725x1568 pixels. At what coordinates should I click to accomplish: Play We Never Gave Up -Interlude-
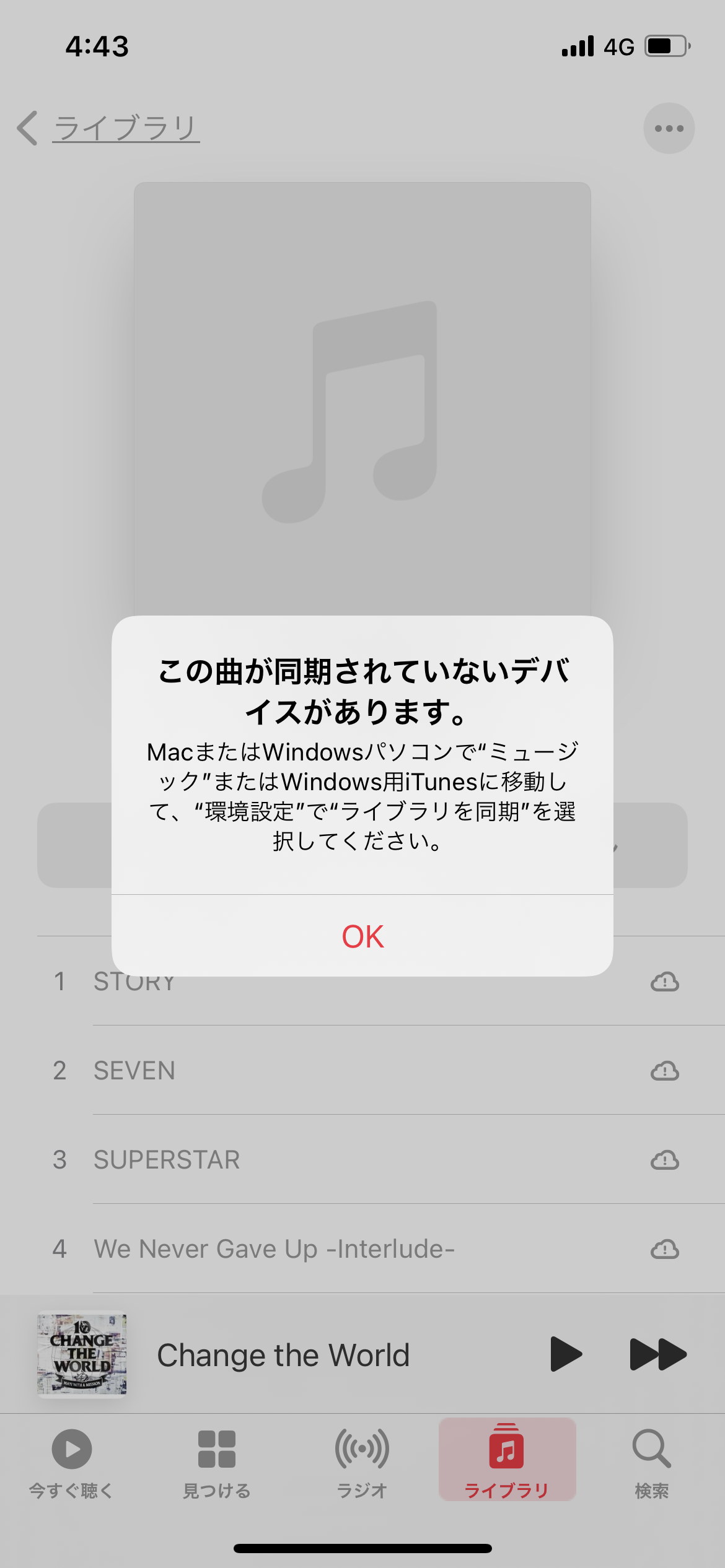coord(274,1249)
